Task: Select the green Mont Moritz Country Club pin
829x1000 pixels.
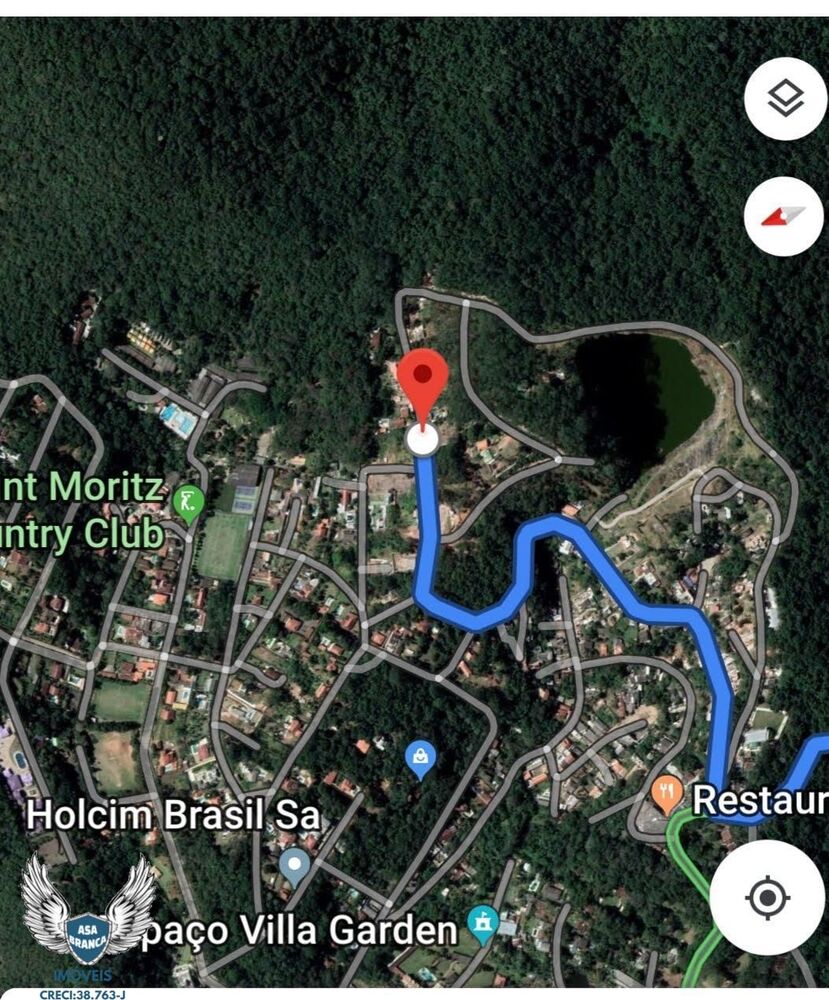Action: tap(188, 498)
